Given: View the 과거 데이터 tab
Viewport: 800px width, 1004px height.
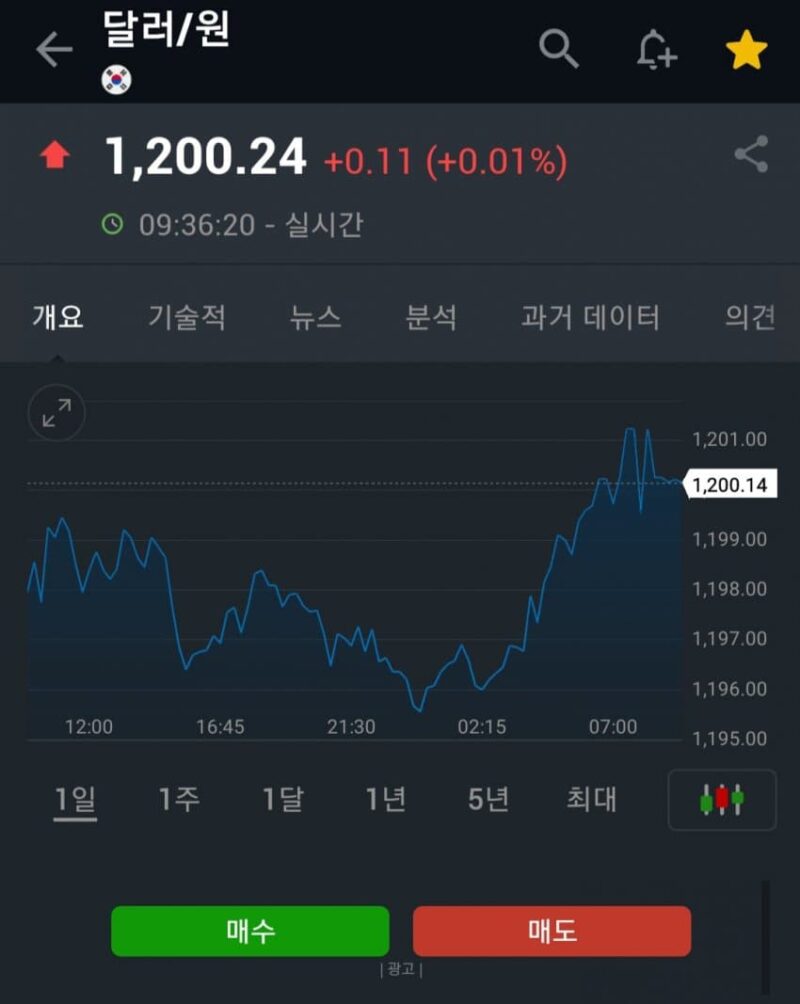Looking at the screenshot, I should click(590, 318).
